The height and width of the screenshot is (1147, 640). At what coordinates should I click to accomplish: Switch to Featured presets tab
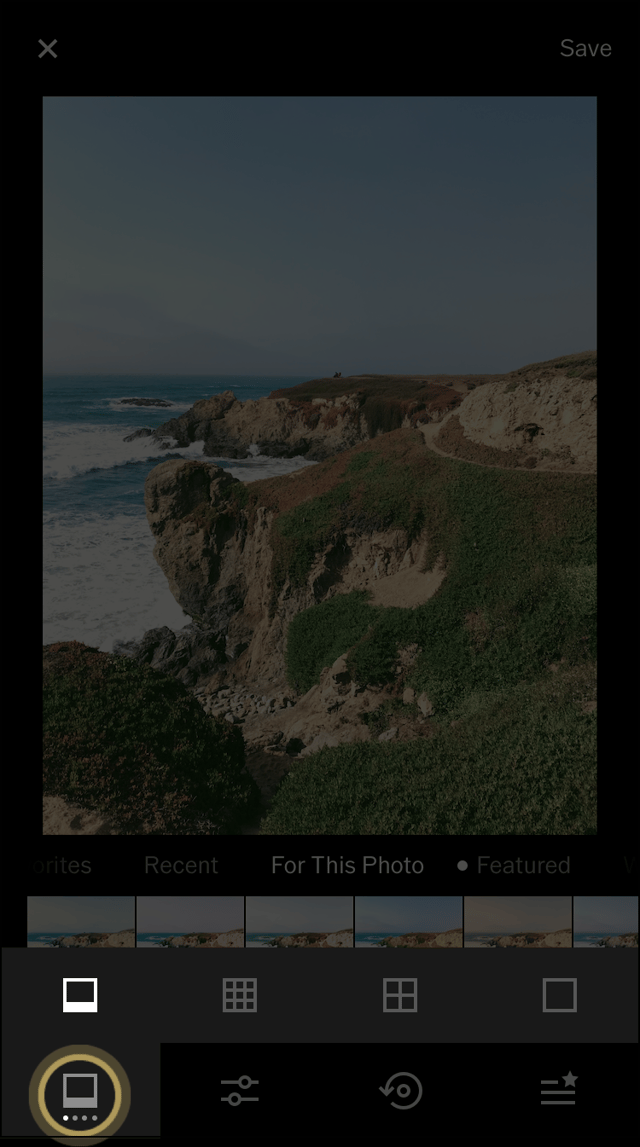tap(522, 865)
